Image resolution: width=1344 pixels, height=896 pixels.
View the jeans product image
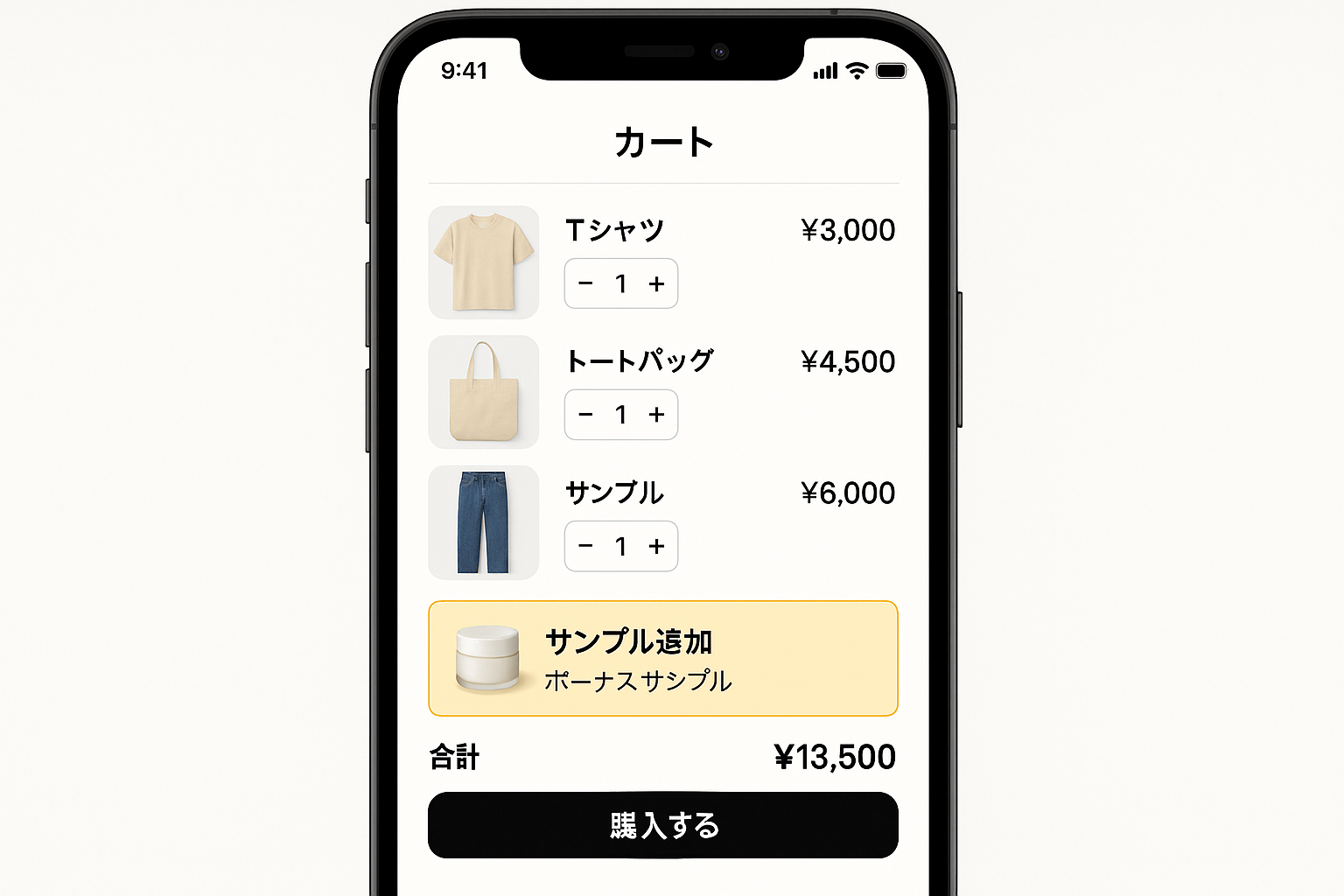click(484, 522)
